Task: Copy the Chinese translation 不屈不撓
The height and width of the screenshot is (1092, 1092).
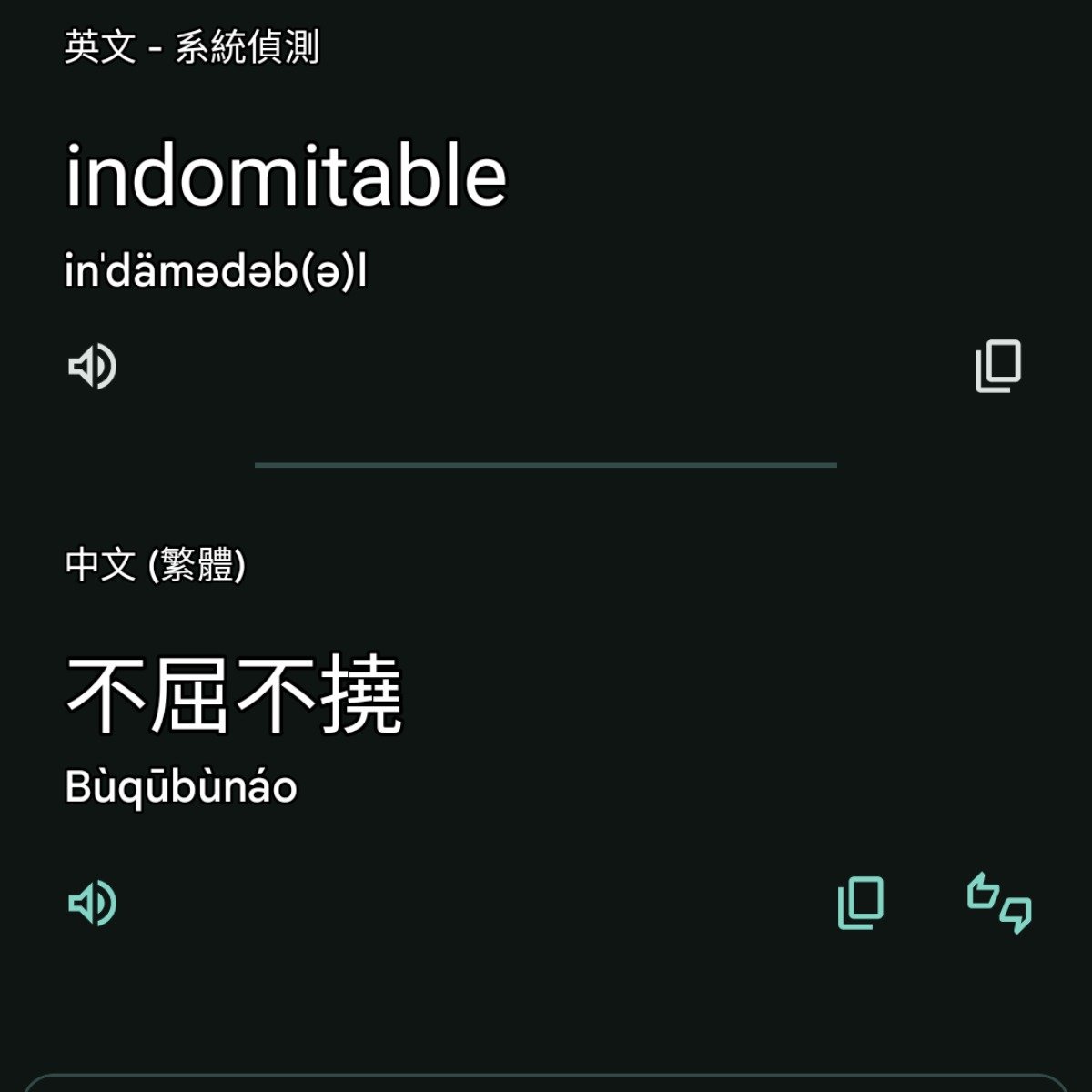Action: click(861, 903)
